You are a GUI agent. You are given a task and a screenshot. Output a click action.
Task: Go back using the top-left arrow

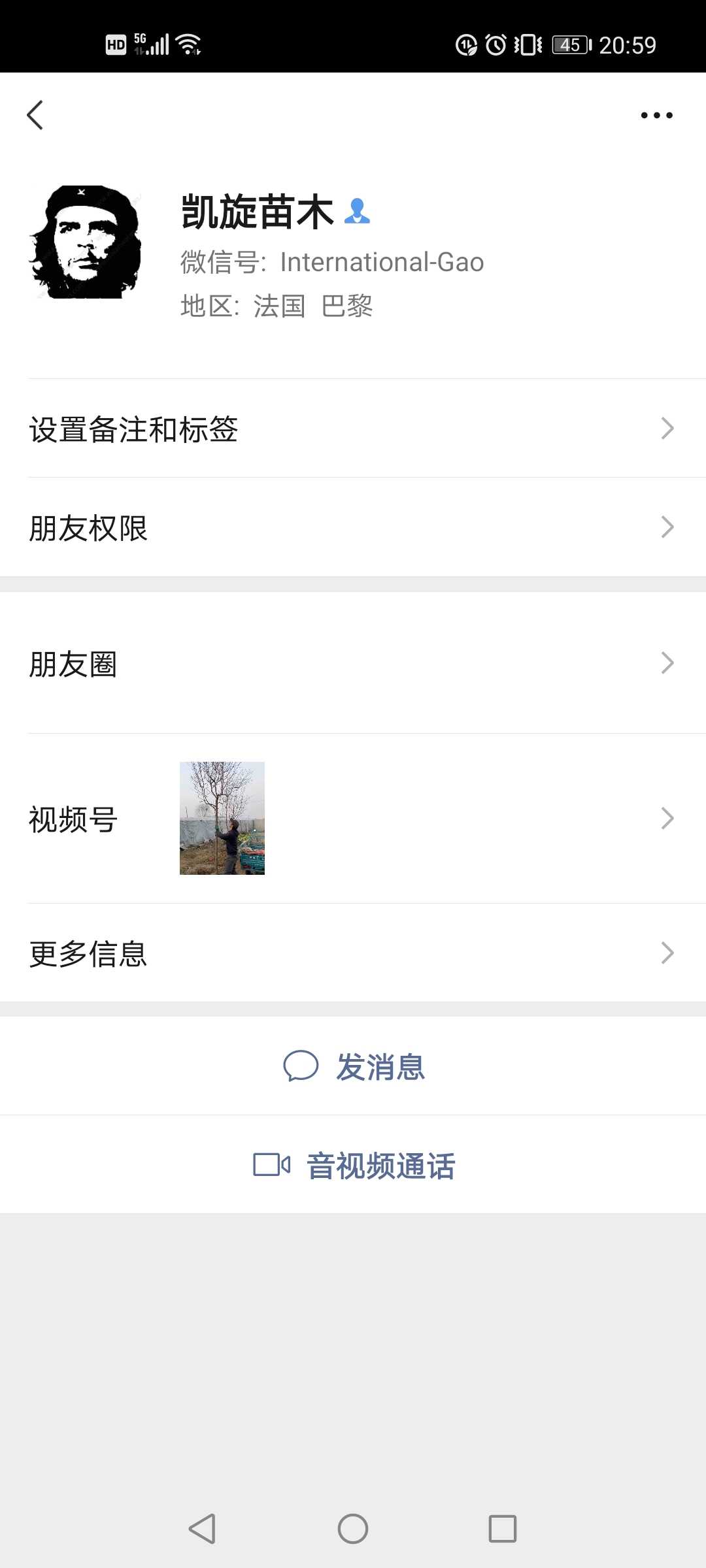click(35, 116)
